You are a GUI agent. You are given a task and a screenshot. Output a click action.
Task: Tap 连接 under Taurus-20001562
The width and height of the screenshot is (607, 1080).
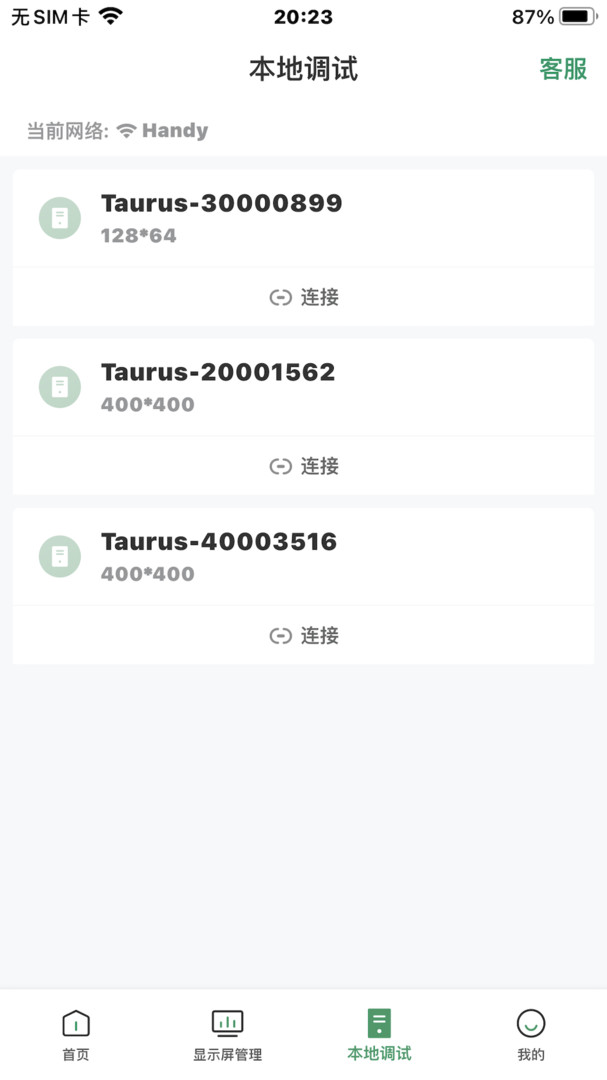(x=304, y=466)
